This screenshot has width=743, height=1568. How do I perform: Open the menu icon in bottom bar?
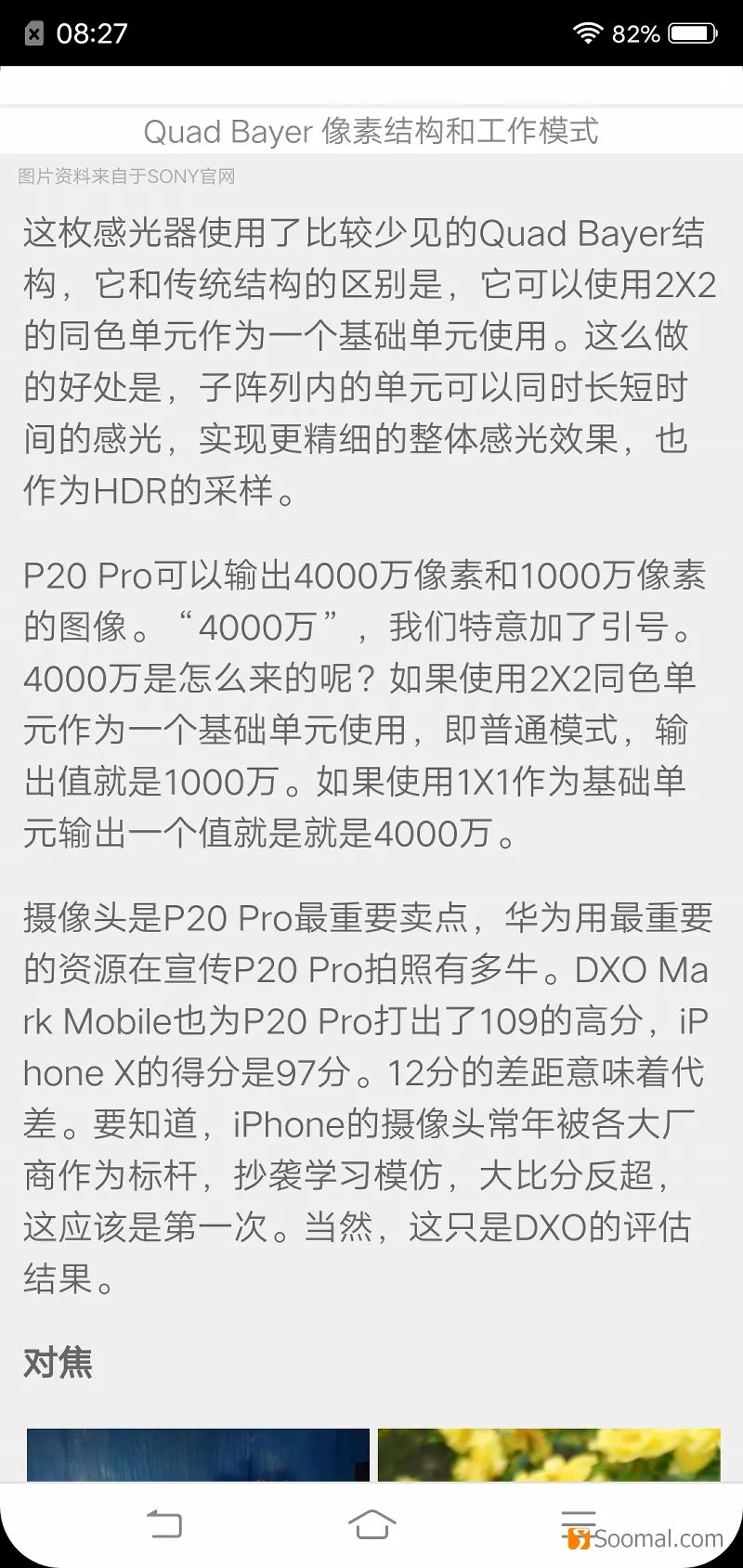pos(578,1523)
